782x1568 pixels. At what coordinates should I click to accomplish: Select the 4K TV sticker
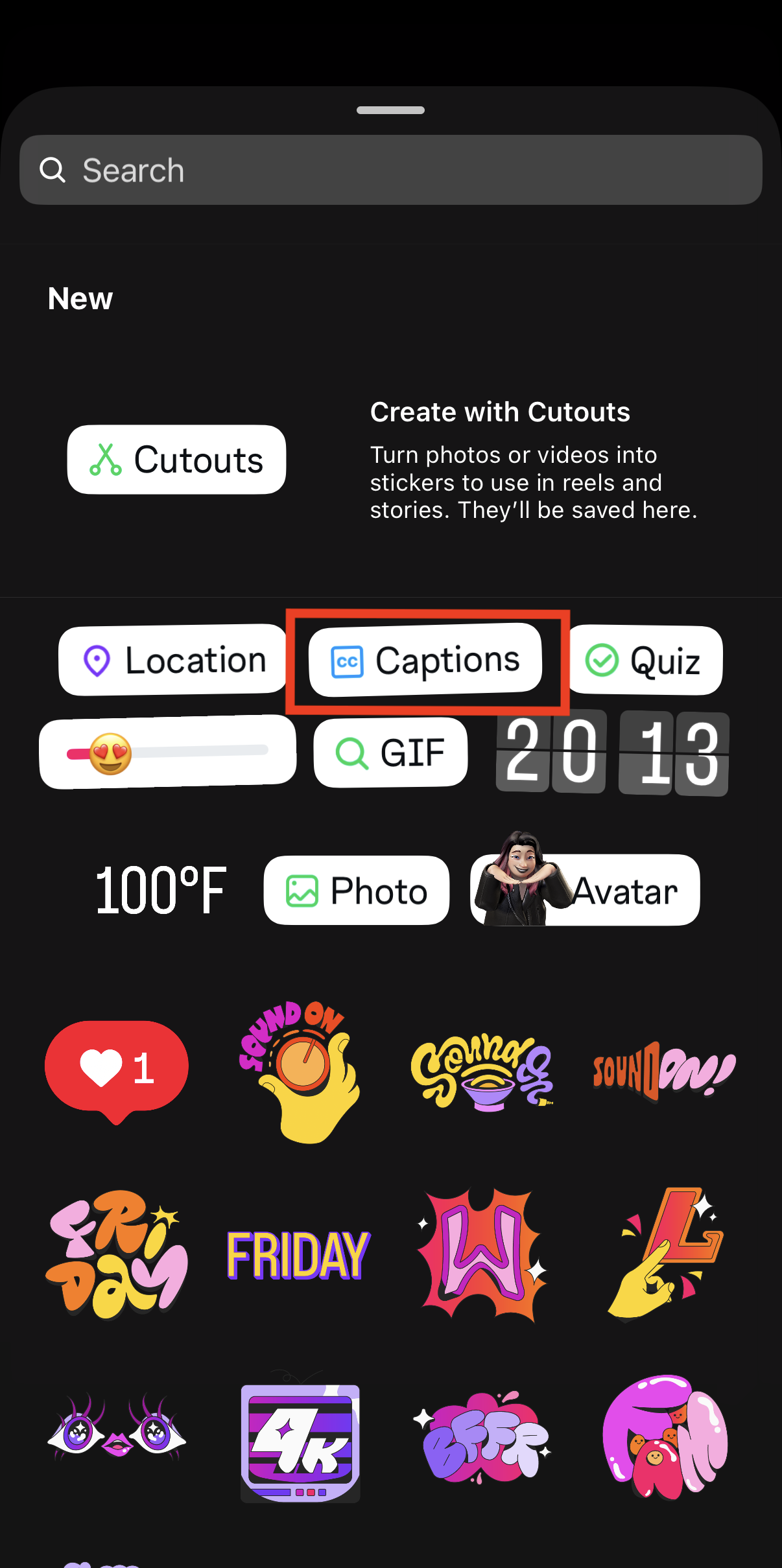tap(300, 1442)
